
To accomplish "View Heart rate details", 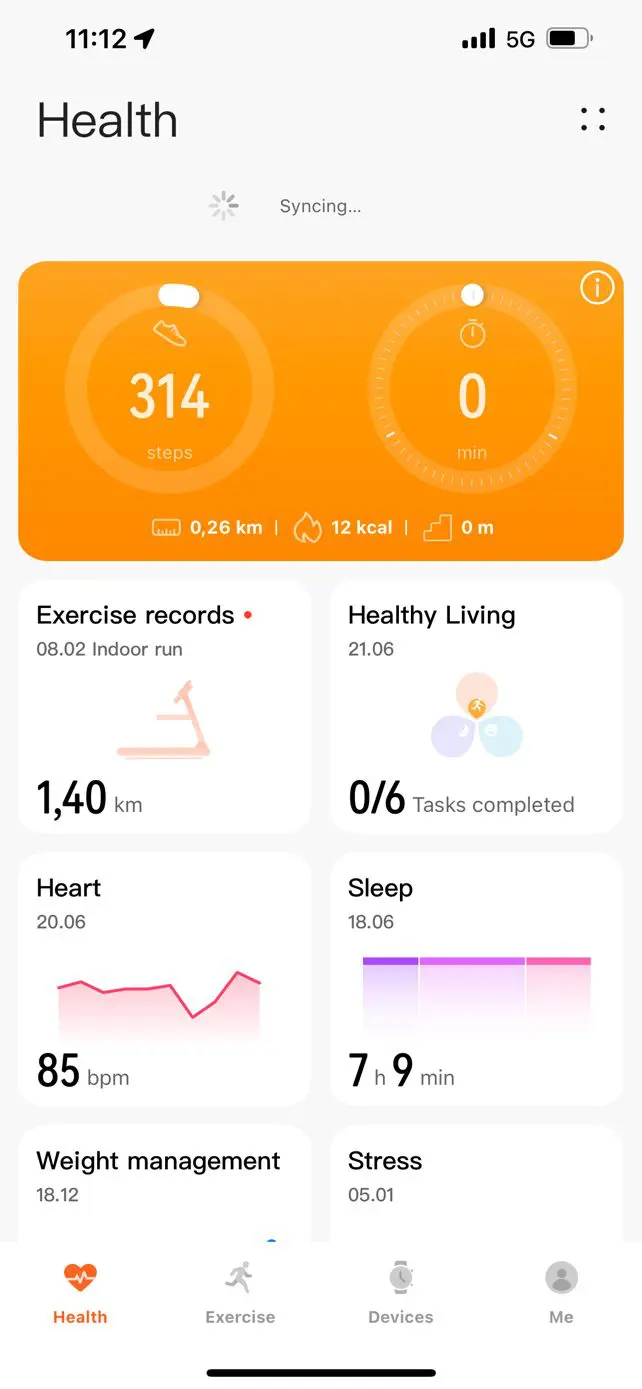I will point(165,979).
